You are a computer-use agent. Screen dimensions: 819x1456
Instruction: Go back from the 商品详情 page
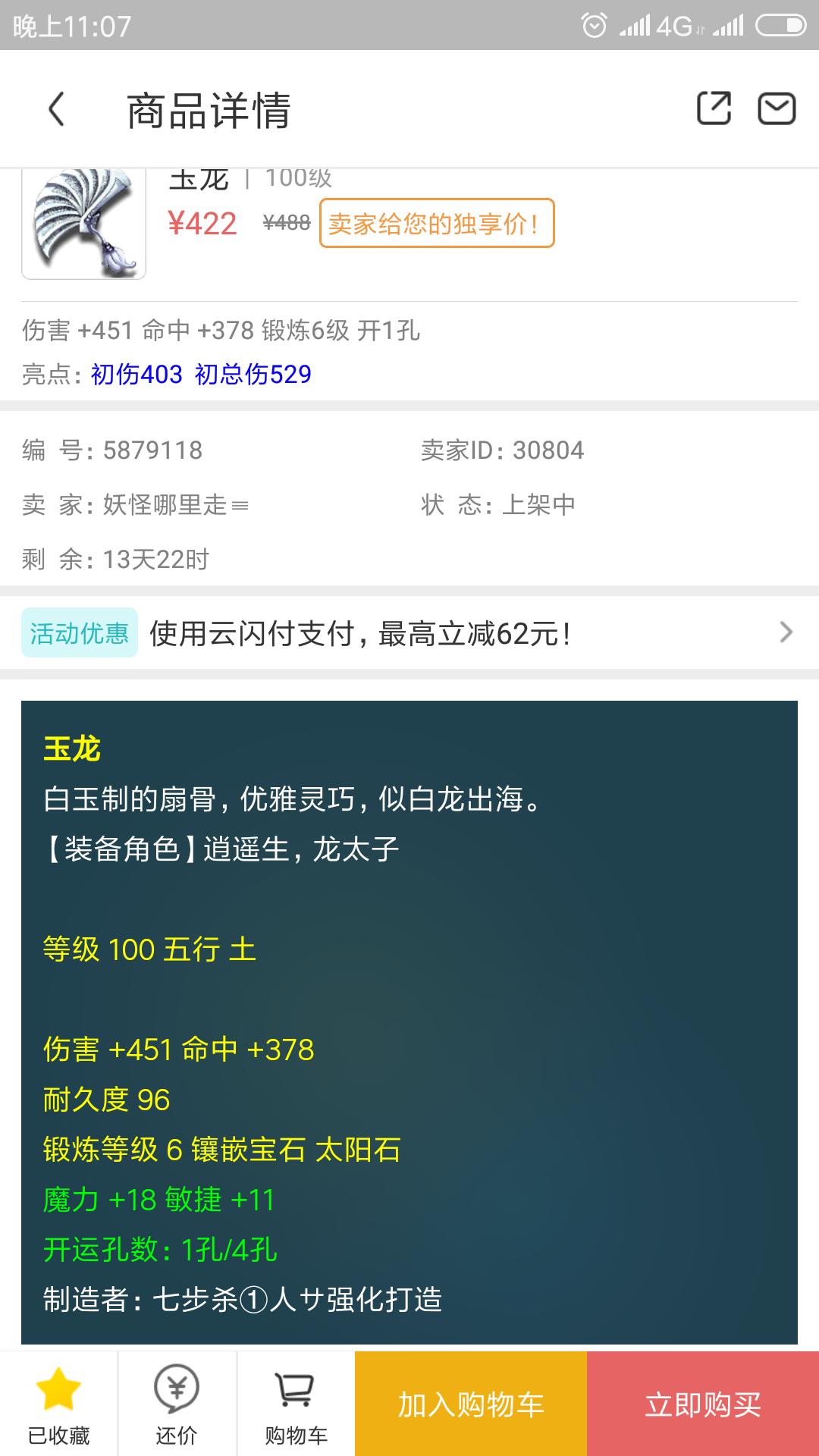[x=57, y=109]
